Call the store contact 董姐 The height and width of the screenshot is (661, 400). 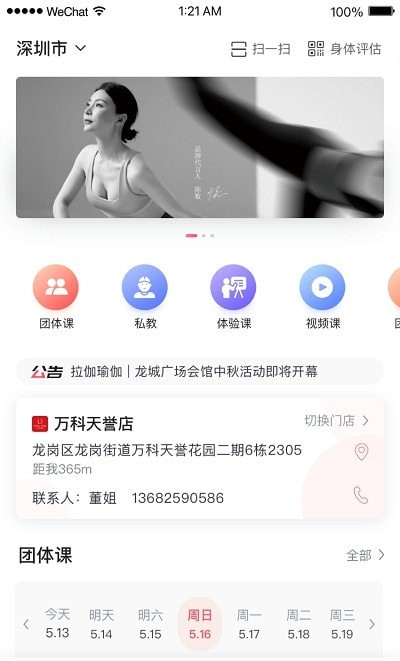pyautogui.click(x=361, y=495)
